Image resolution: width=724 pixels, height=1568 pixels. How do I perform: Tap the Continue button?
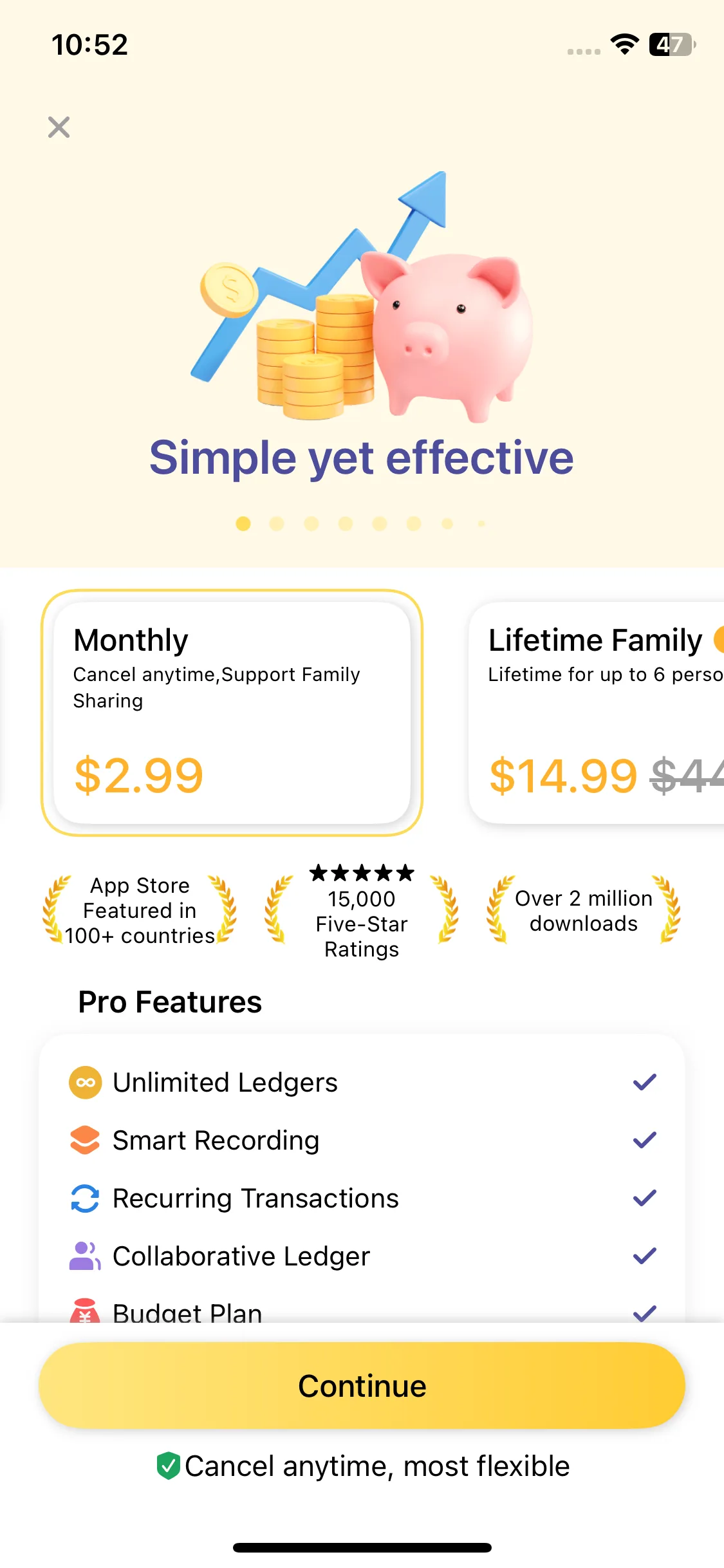click(362, 1385)
